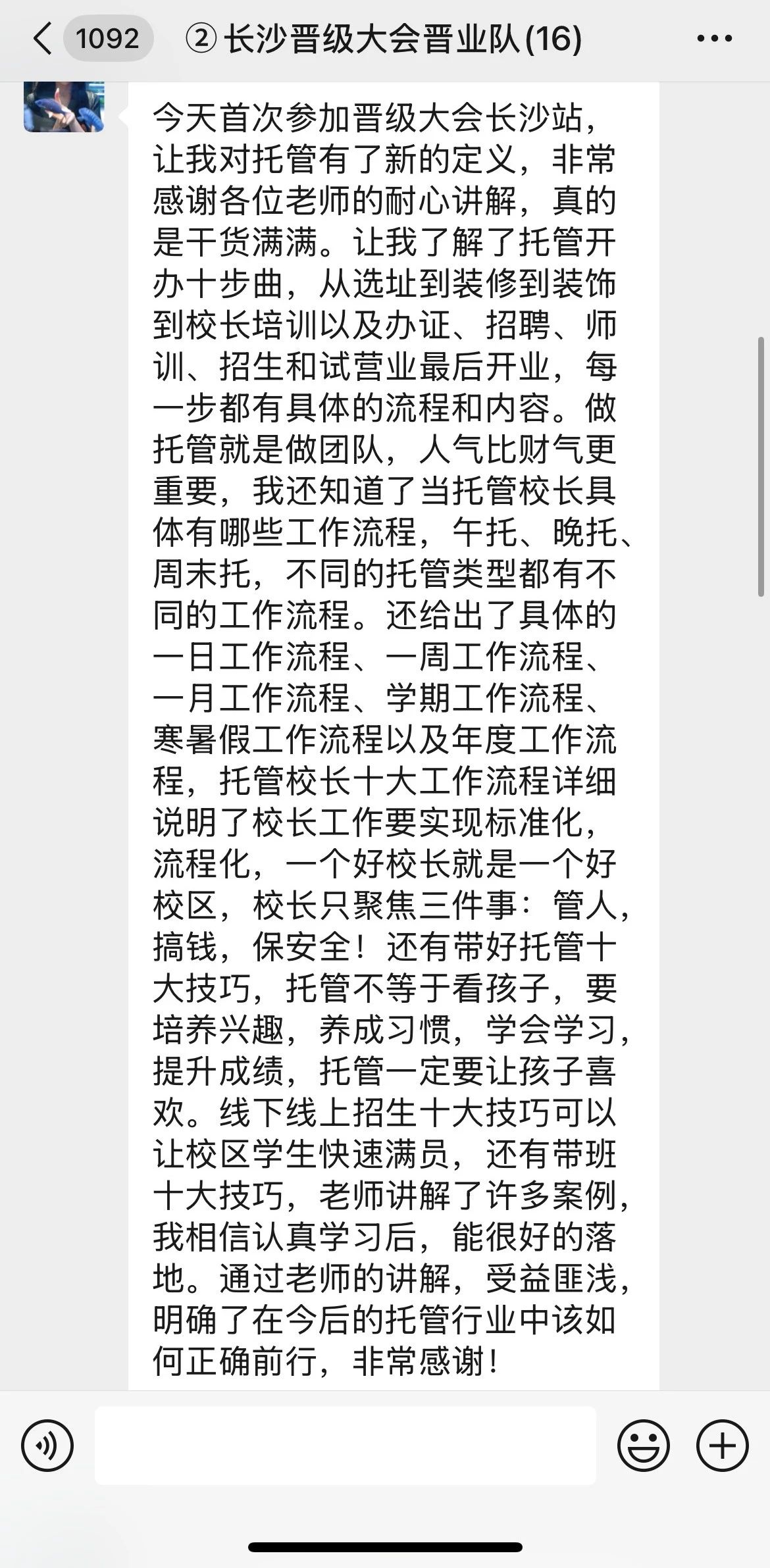This screenshot has width=770, height=1568.
Task: Go back to the chat list
Action: point(43,38)
